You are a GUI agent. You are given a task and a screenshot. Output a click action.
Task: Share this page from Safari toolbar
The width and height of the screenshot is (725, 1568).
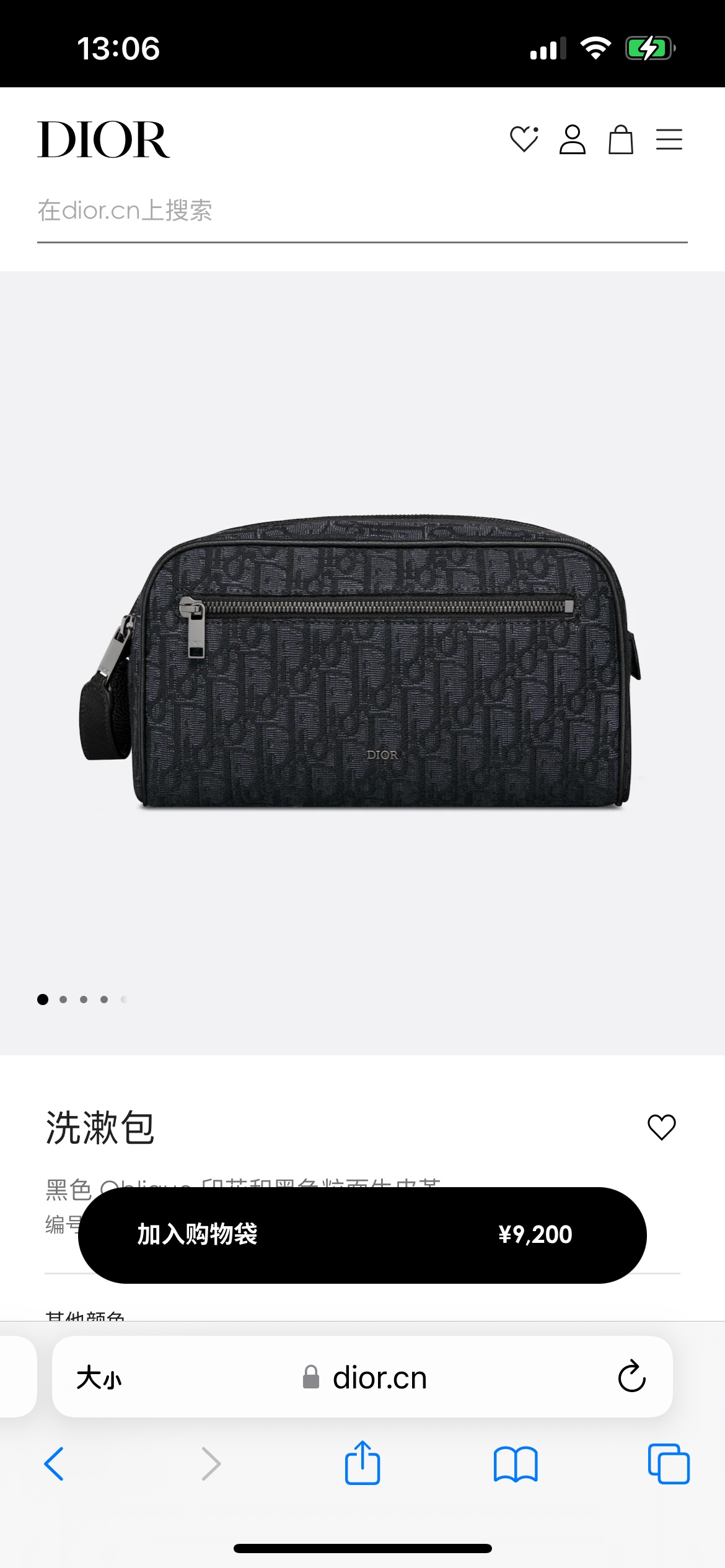[x=362, y=1463]
